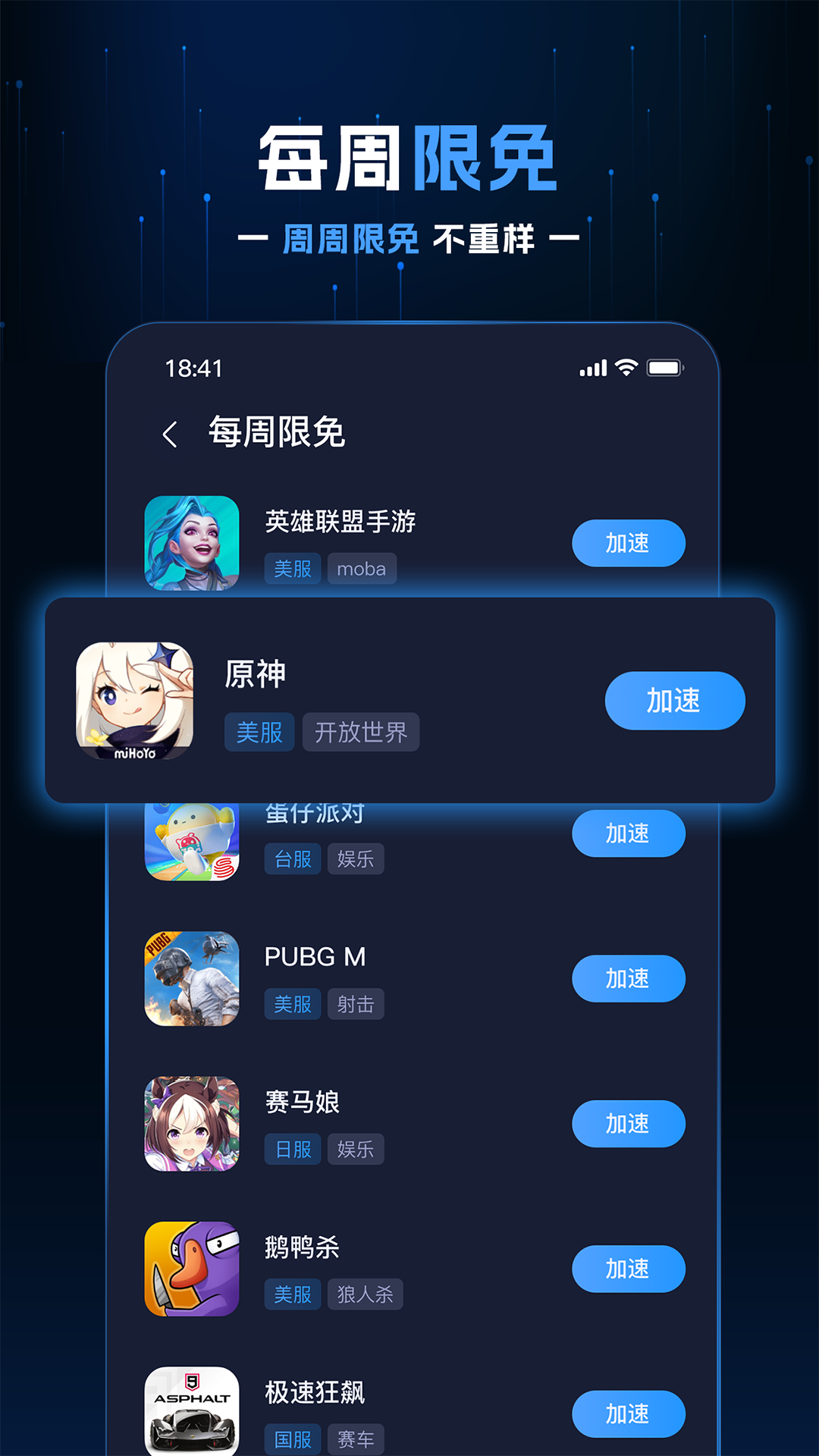
Task: Tap the 赛马娘 game icon
Action: tap(191, 1125)
